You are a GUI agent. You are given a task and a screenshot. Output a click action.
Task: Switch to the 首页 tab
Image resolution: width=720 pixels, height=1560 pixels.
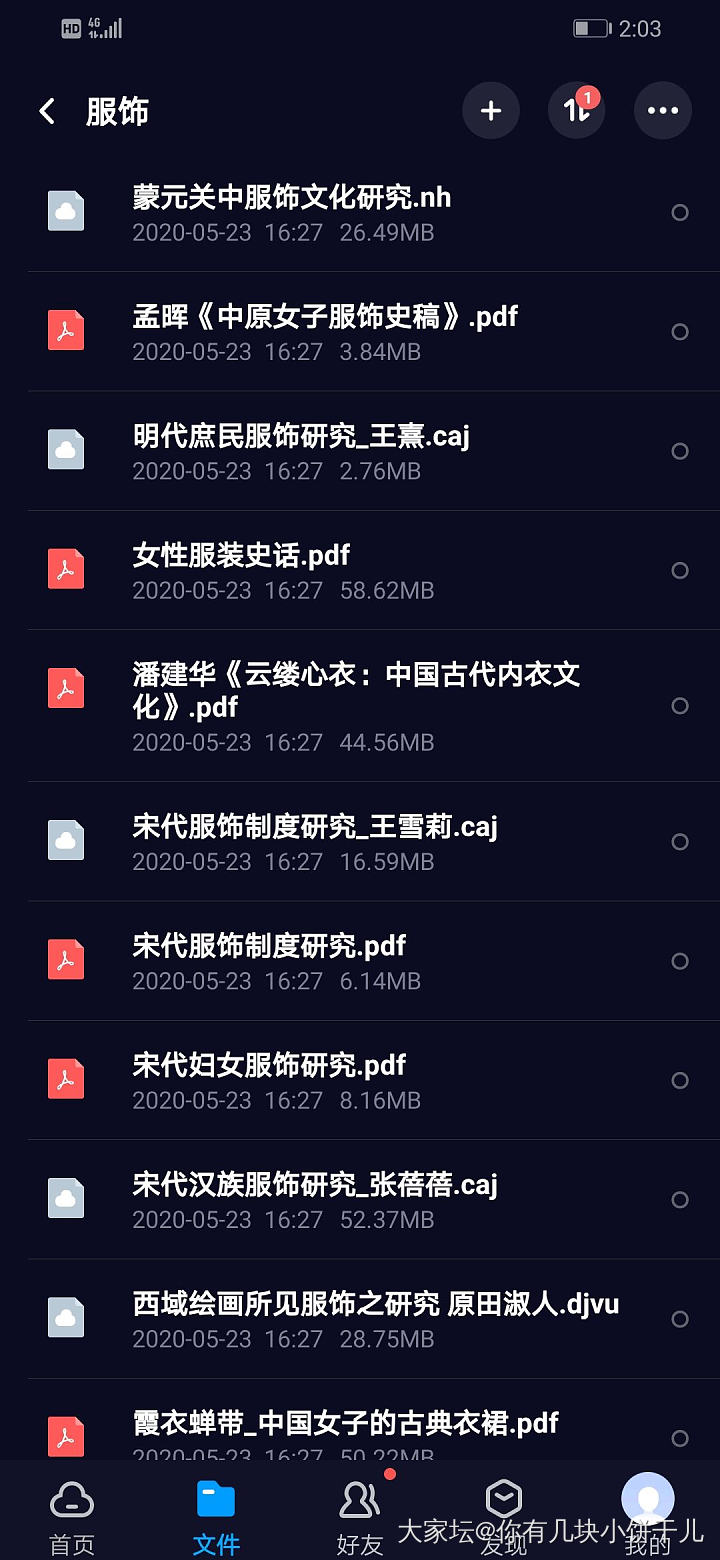(72, 1515)
